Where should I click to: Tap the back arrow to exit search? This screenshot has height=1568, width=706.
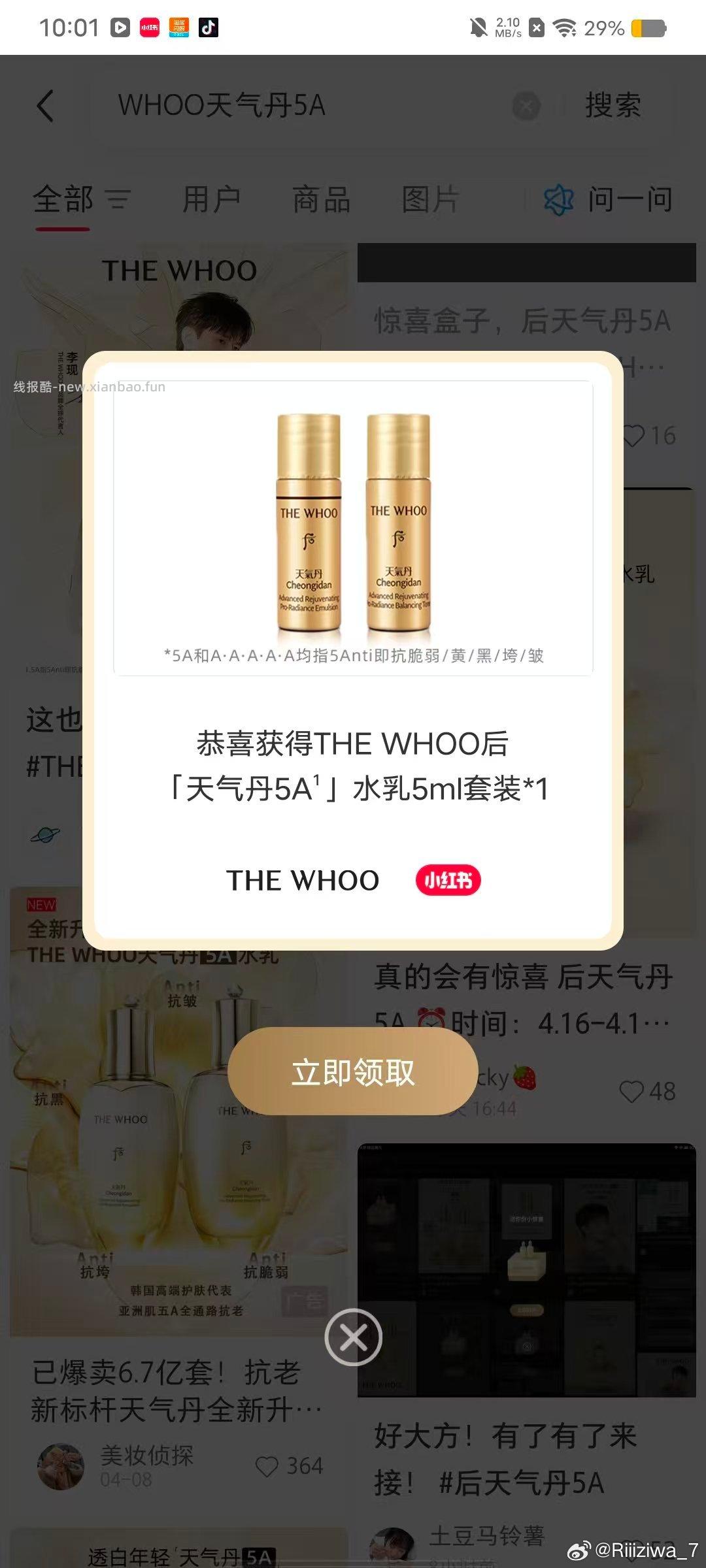tap(46, 105)
